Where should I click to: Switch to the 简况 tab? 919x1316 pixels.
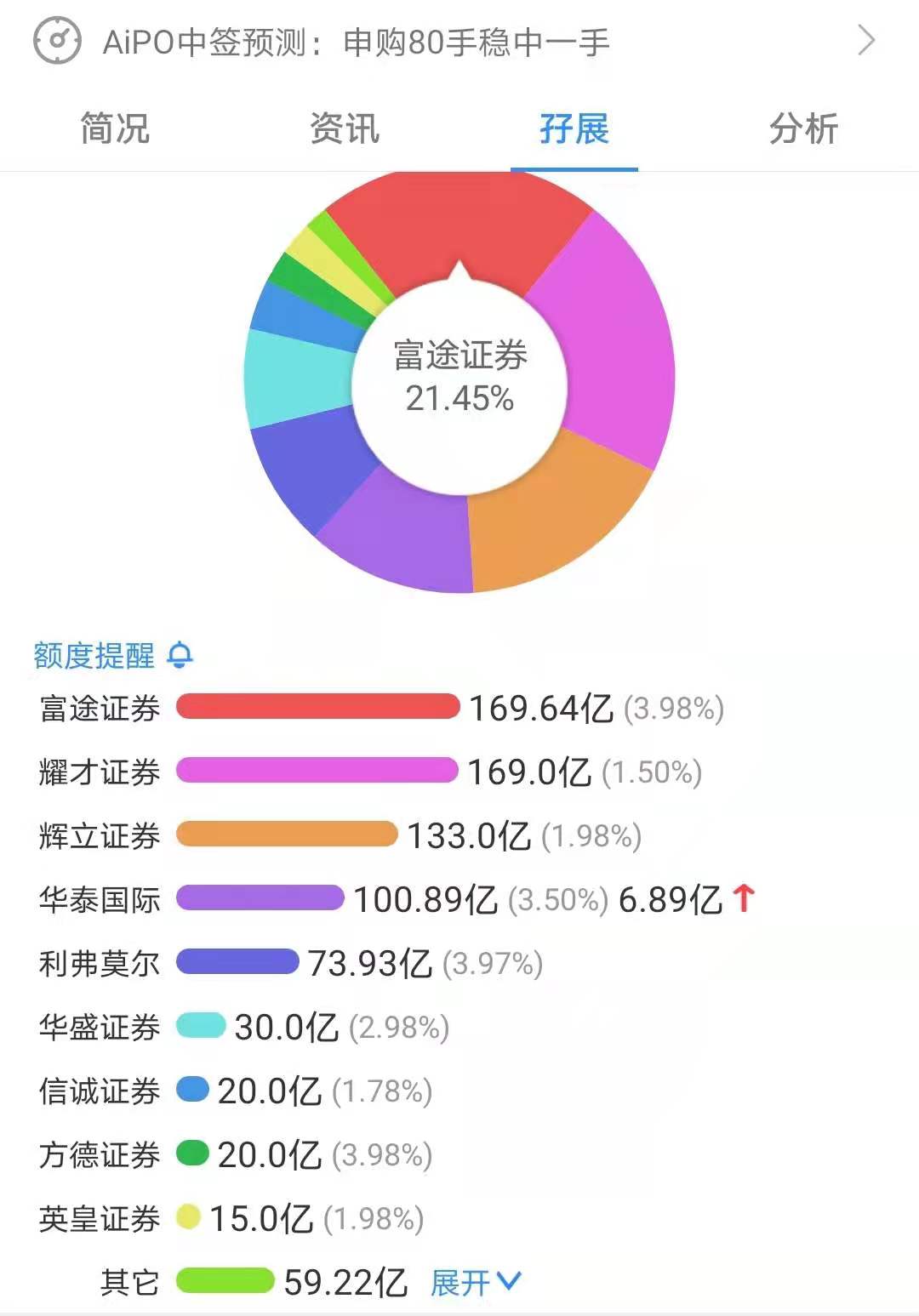[x=115, y=129]
